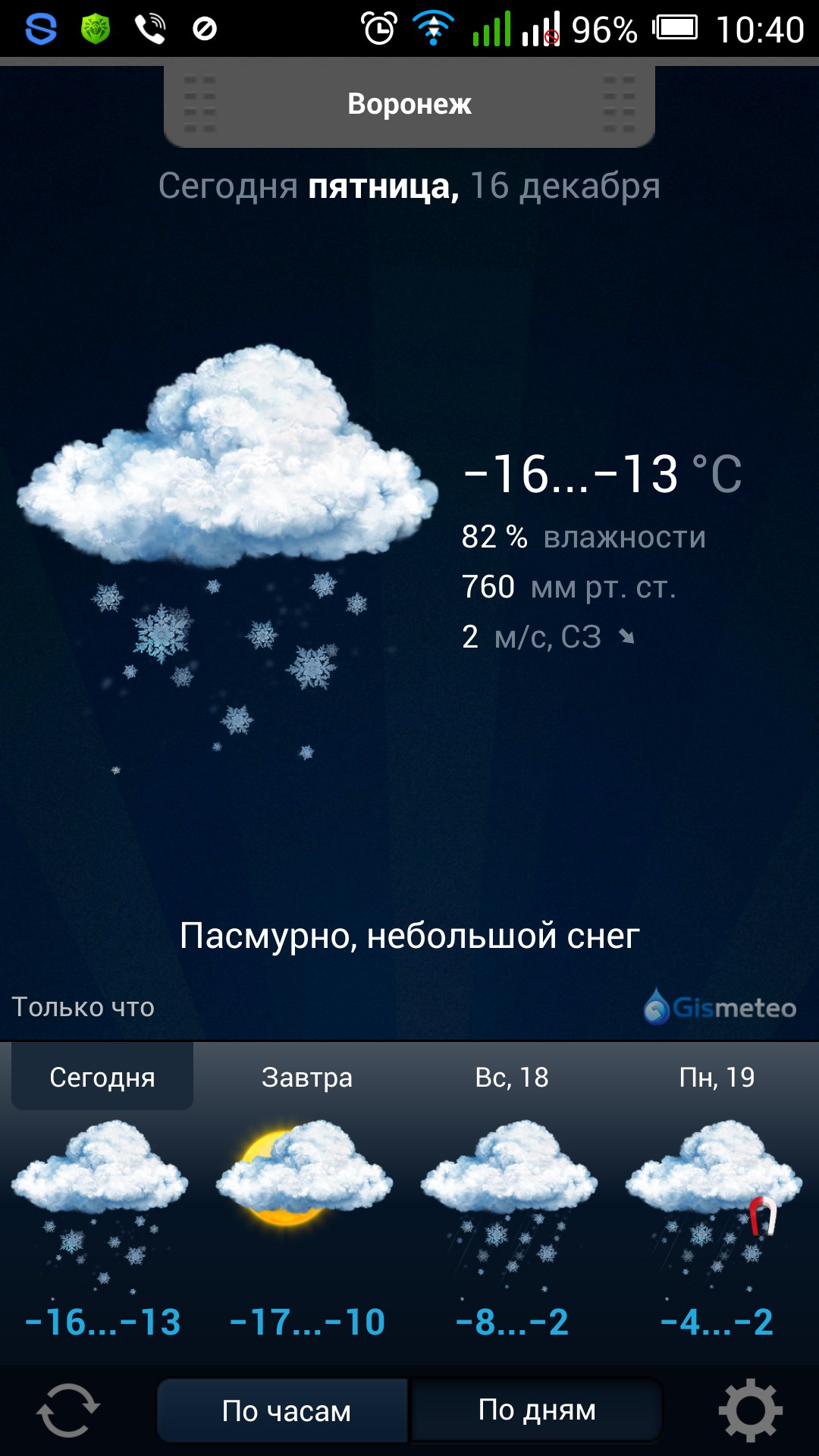
Task: Switch to По дням daily view
Action: (537, 1410)
